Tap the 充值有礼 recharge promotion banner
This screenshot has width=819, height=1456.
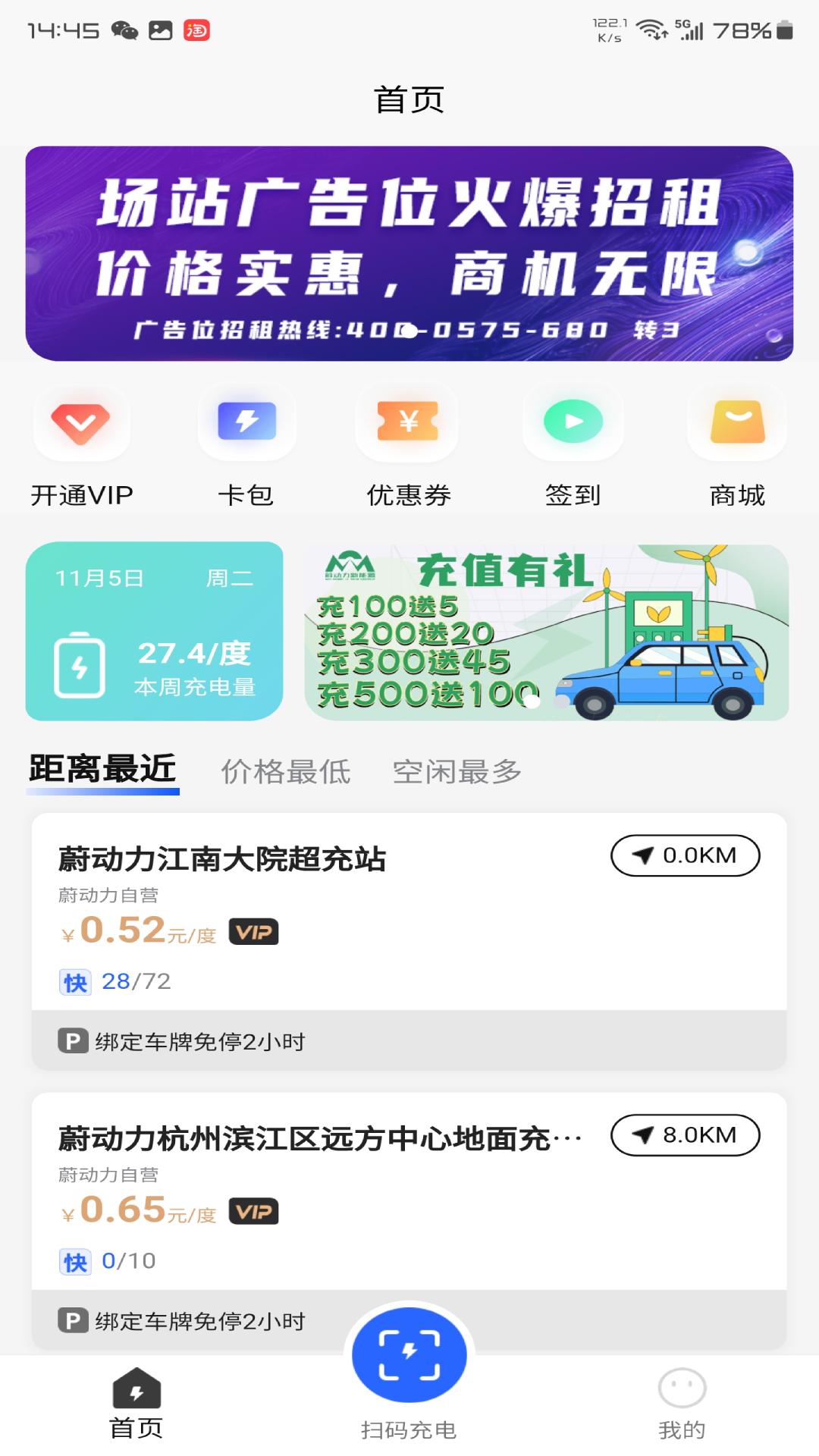point(546,629)
